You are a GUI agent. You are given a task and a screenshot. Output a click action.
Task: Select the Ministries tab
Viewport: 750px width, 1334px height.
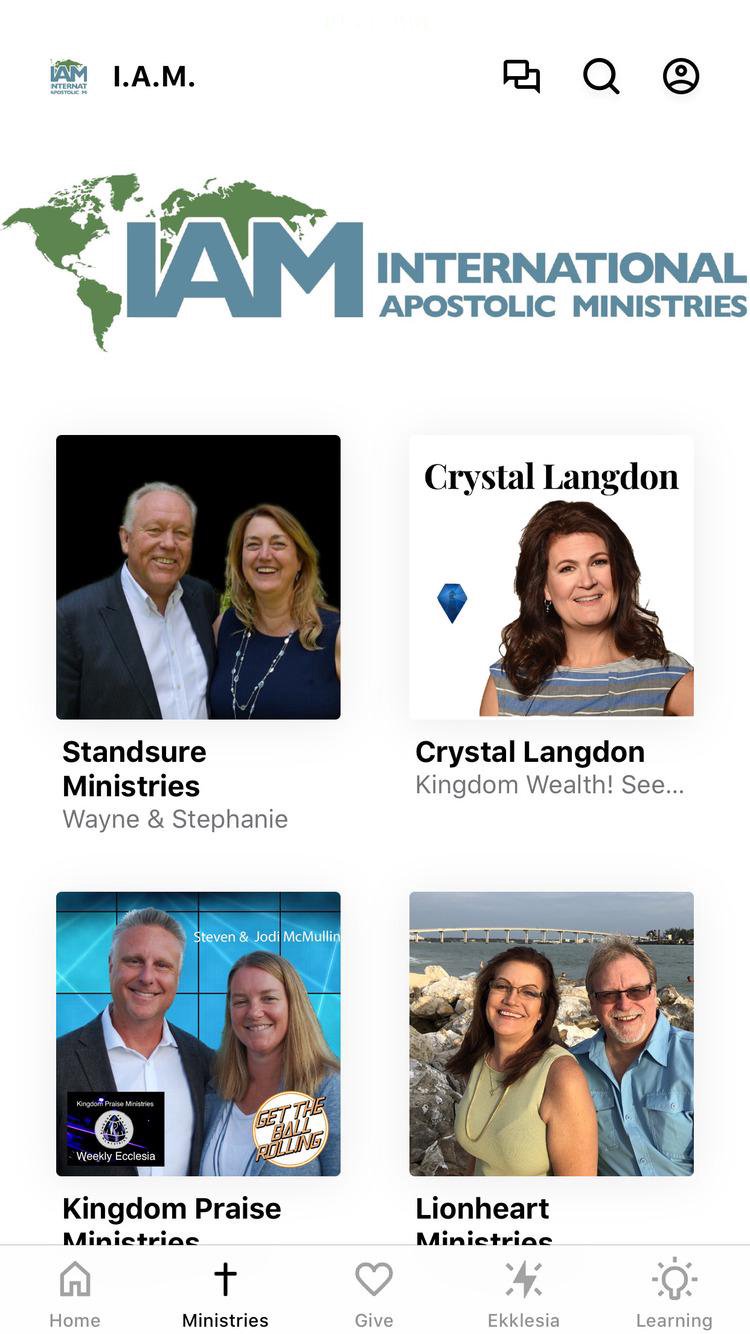[225, 1293]
